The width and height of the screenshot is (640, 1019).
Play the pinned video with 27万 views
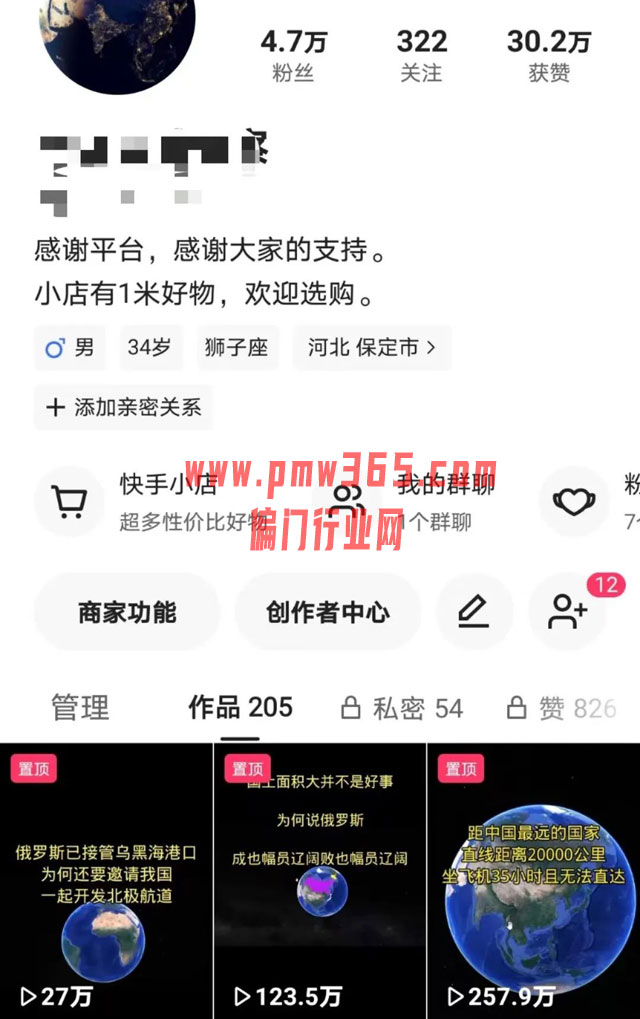pos(105,880)
